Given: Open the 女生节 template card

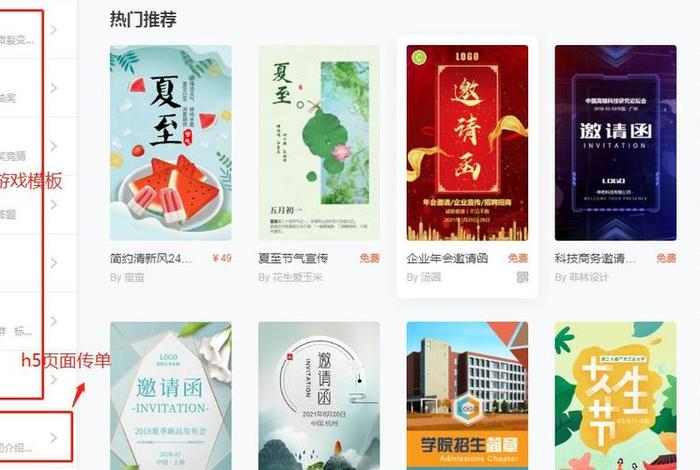Looking at the screenshot, I should click(615, 395).
